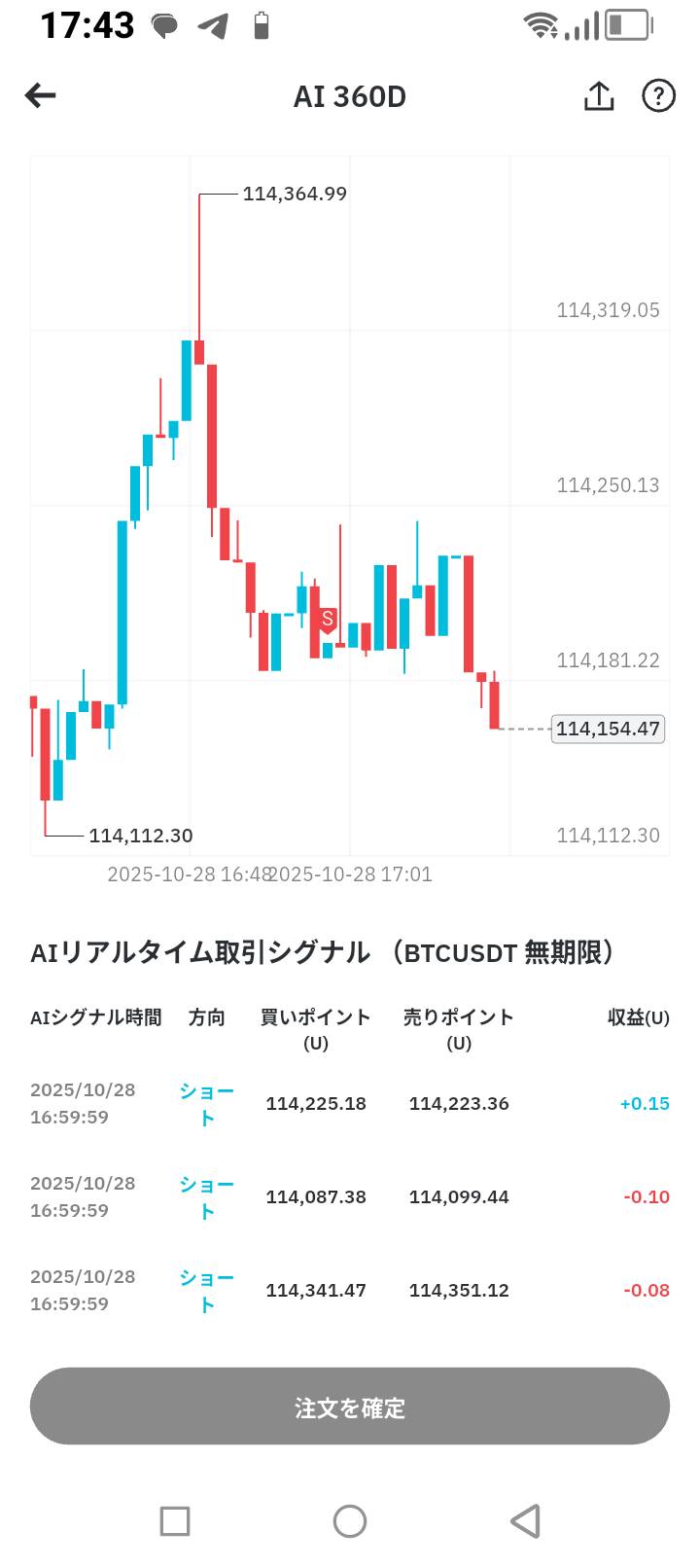Screen dimensions: 700x1568
Task: Tap the Home circle button in navigation bar
Action: 350,1519
